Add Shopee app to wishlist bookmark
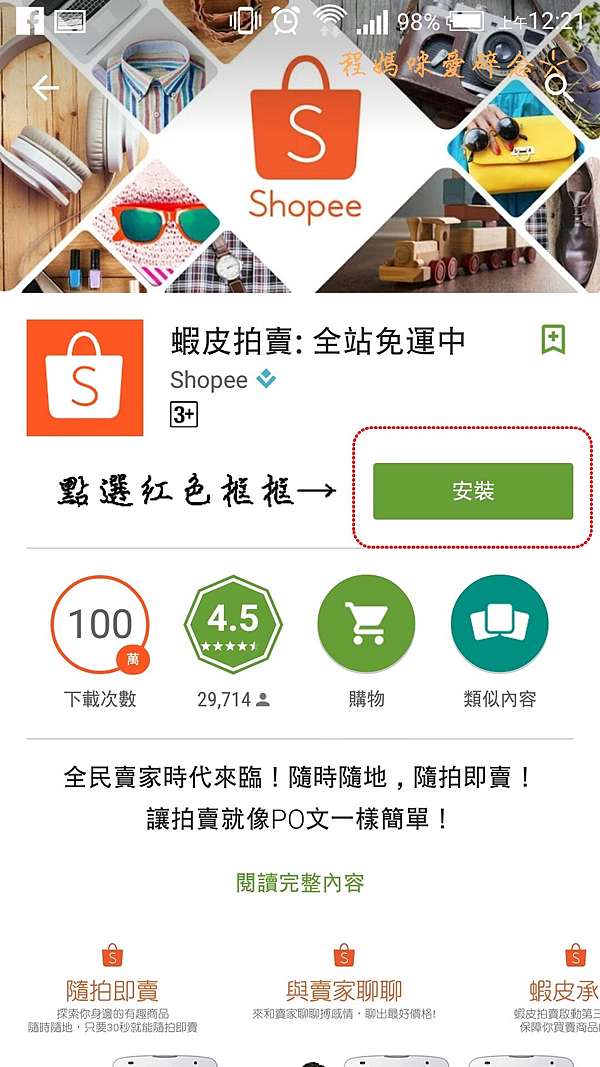 [x=553, y=339]
